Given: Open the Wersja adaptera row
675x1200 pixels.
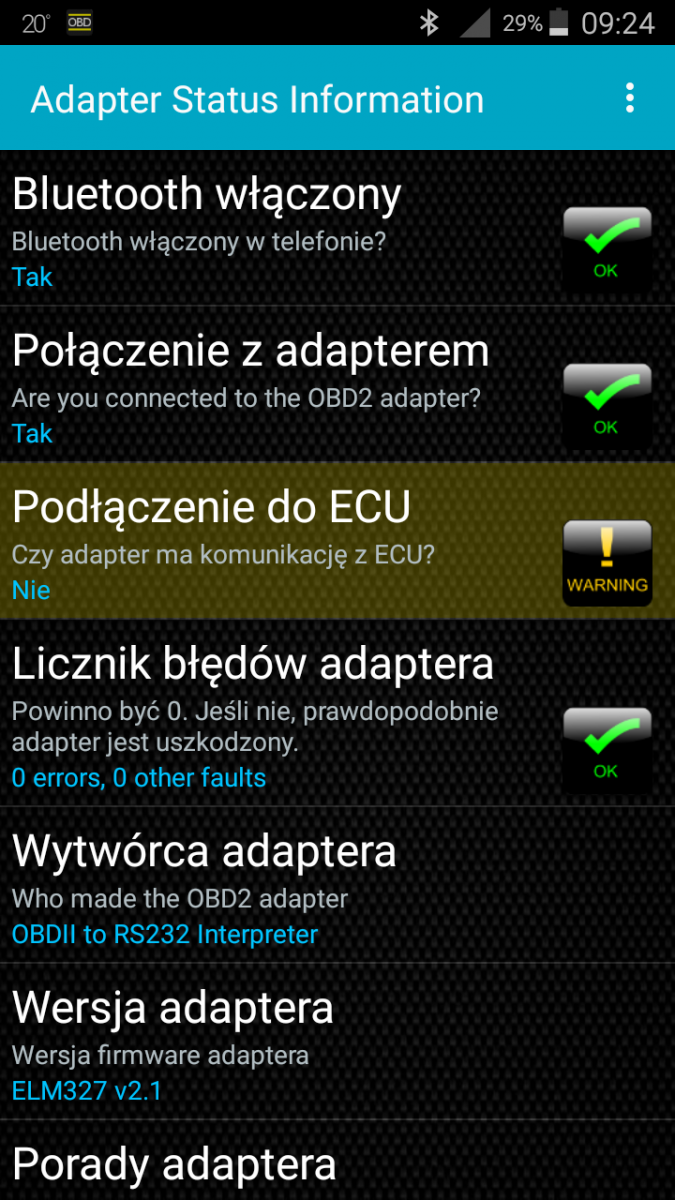Looking at the screenshot, I should pyautogui.click(x=337, y=1041).
